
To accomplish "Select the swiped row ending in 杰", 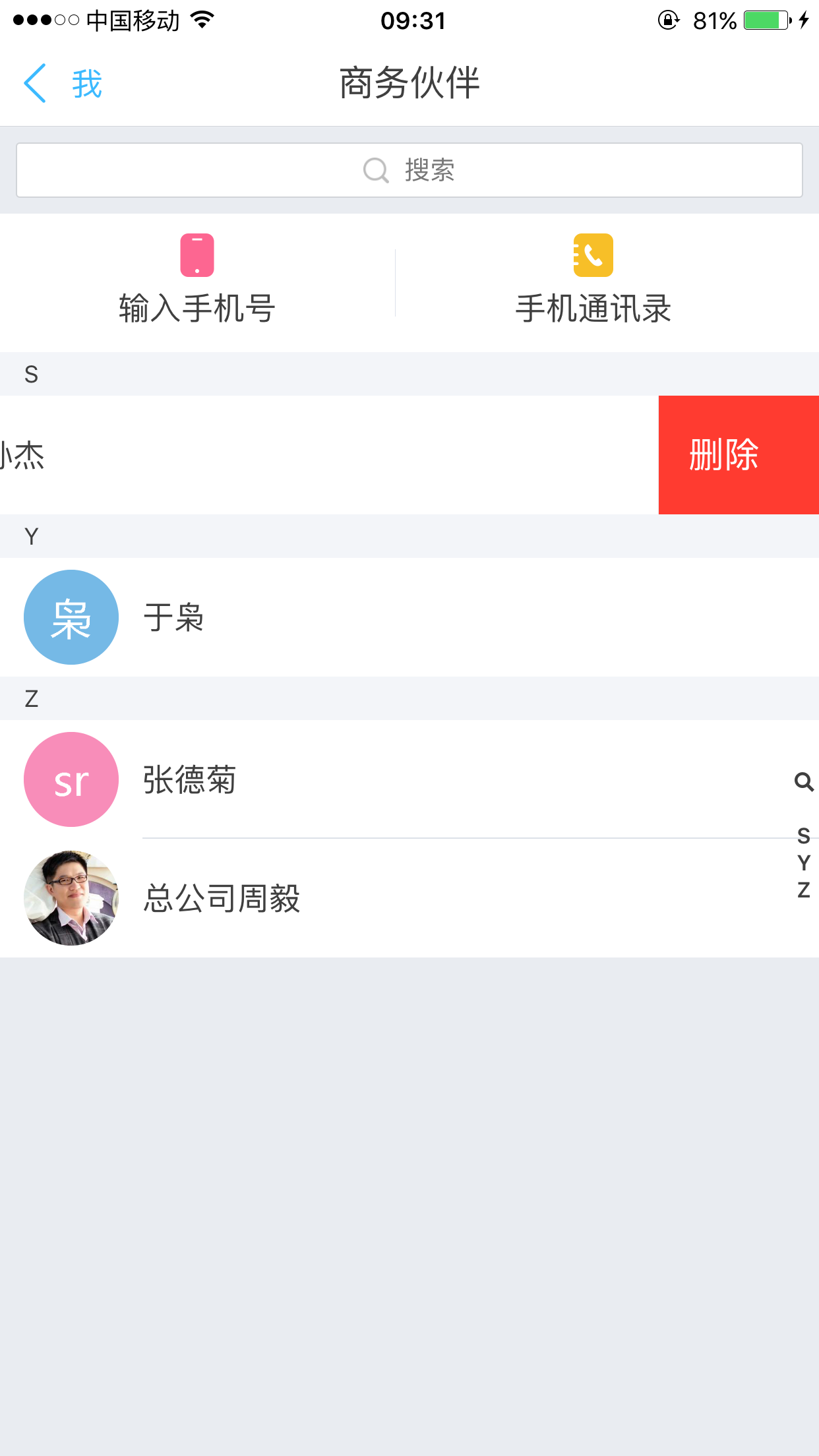I will tap(329, 455).
